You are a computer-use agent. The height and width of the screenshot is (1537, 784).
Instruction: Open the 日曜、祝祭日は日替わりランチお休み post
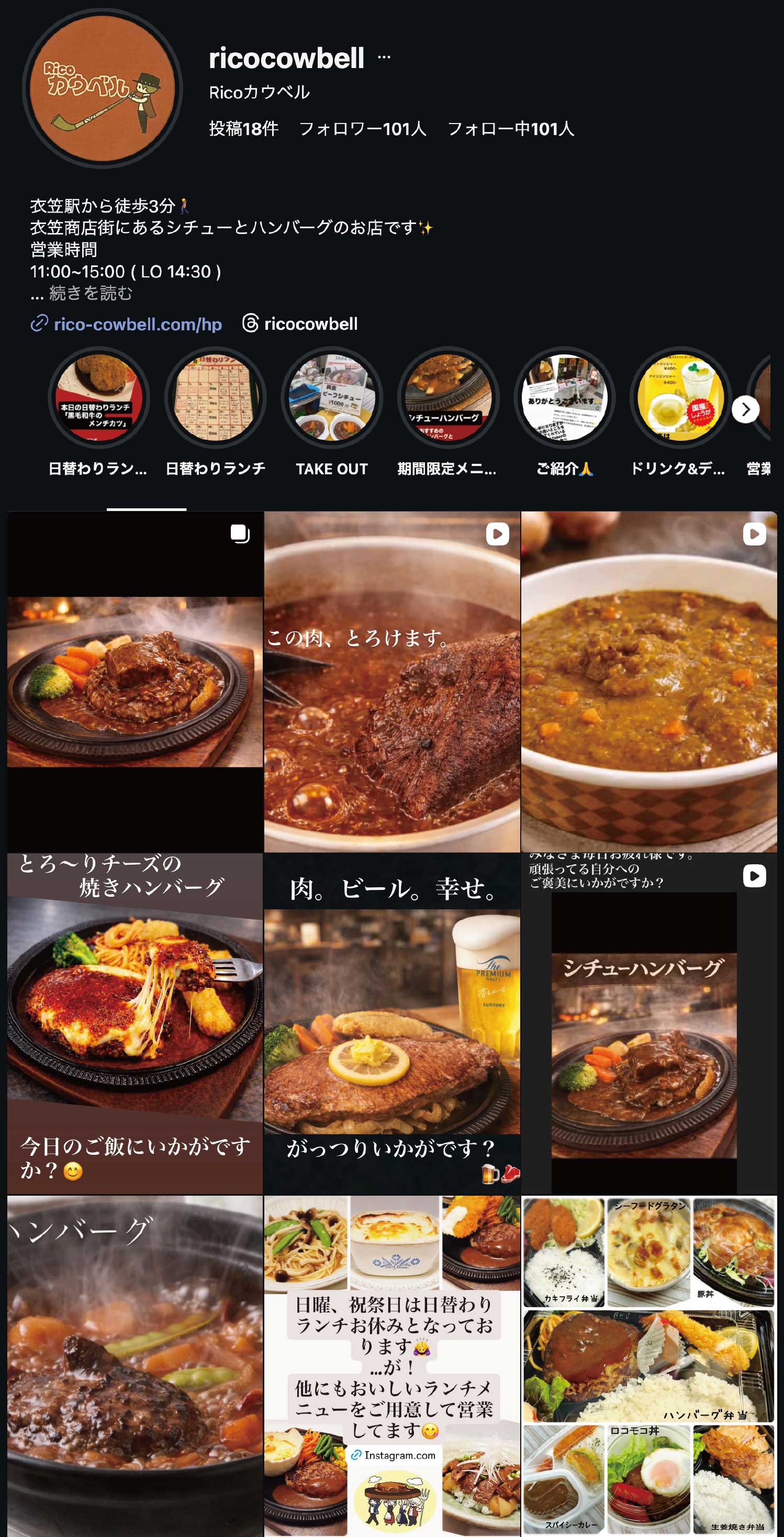[392, 1365]
